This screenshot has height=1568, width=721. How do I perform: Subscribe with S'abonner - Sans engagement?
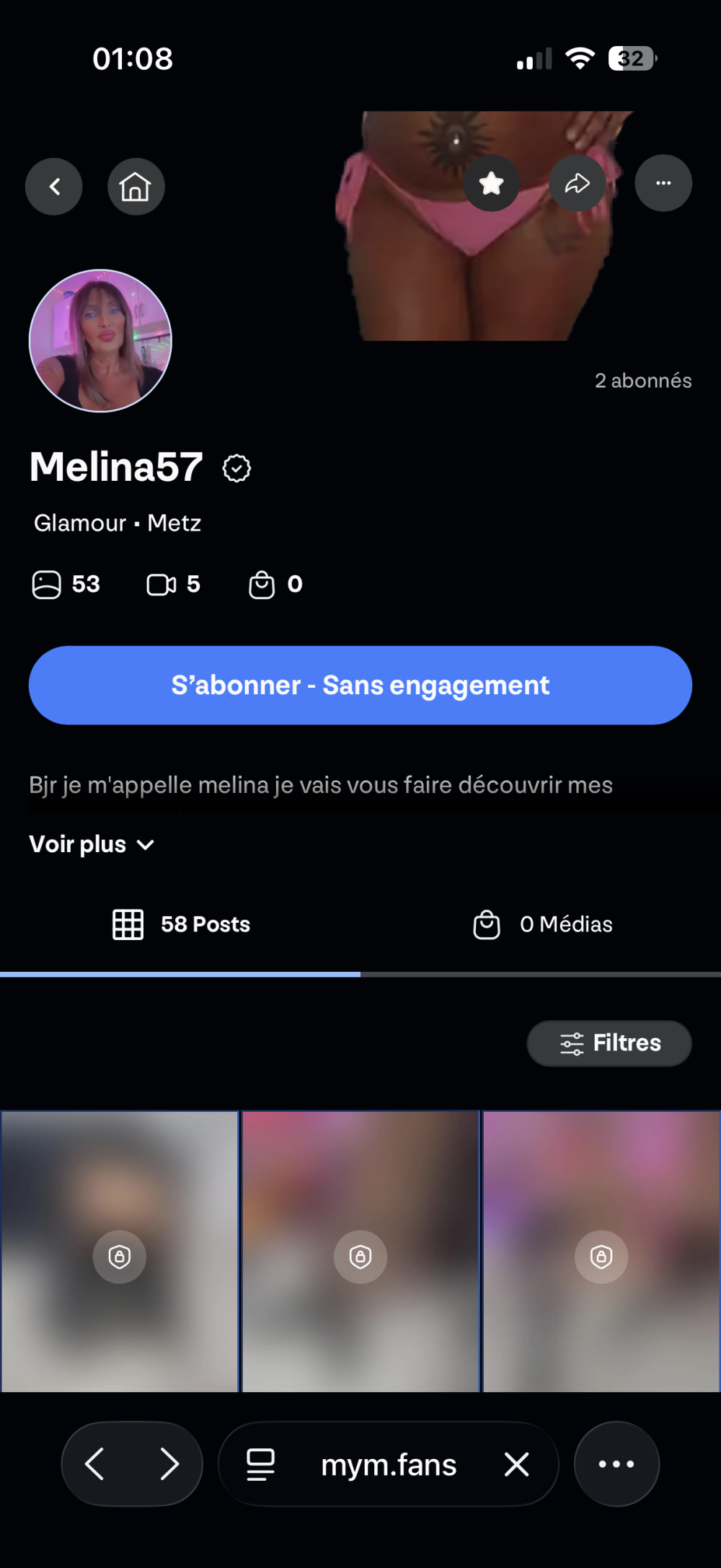[360, 685]
